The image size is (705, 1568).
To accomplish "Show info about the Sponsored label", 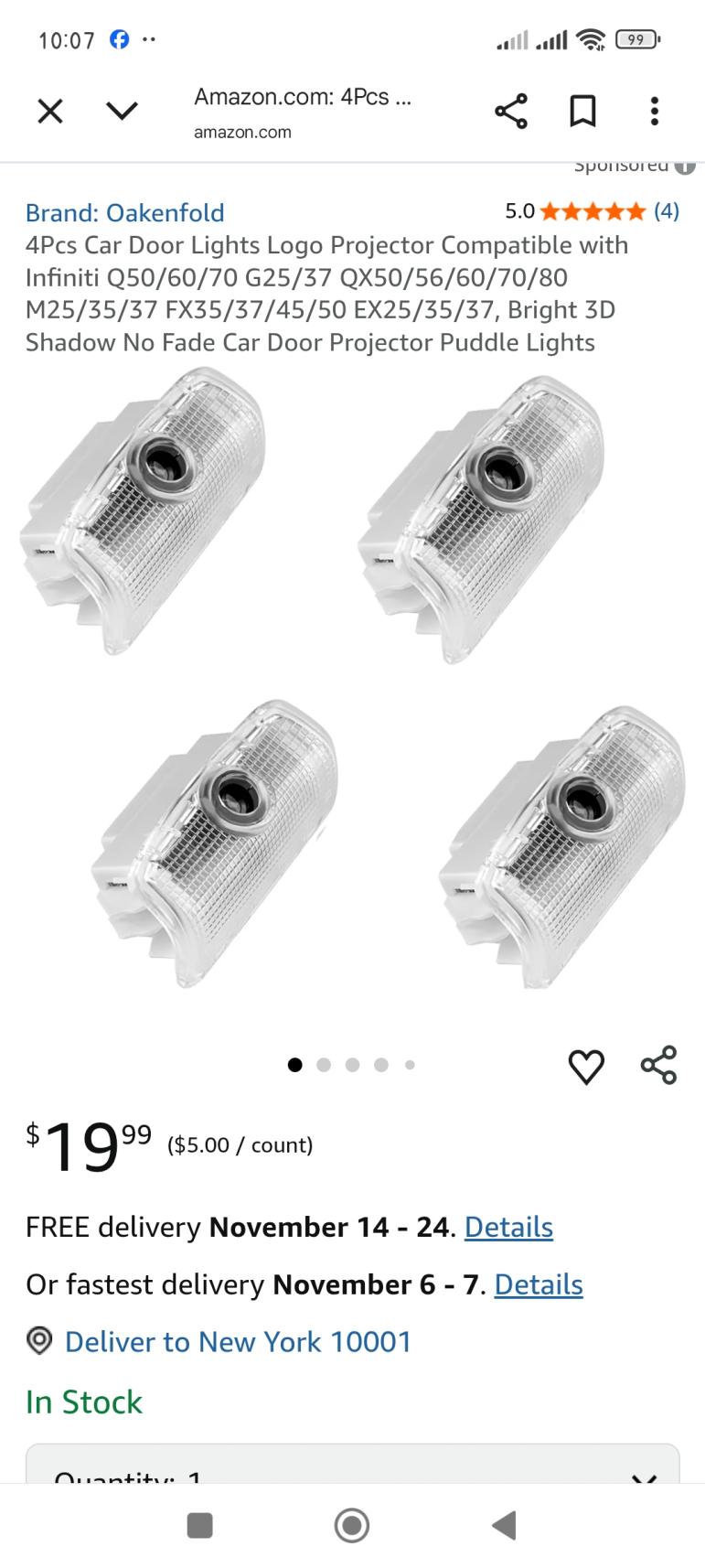I will point(684,166).
